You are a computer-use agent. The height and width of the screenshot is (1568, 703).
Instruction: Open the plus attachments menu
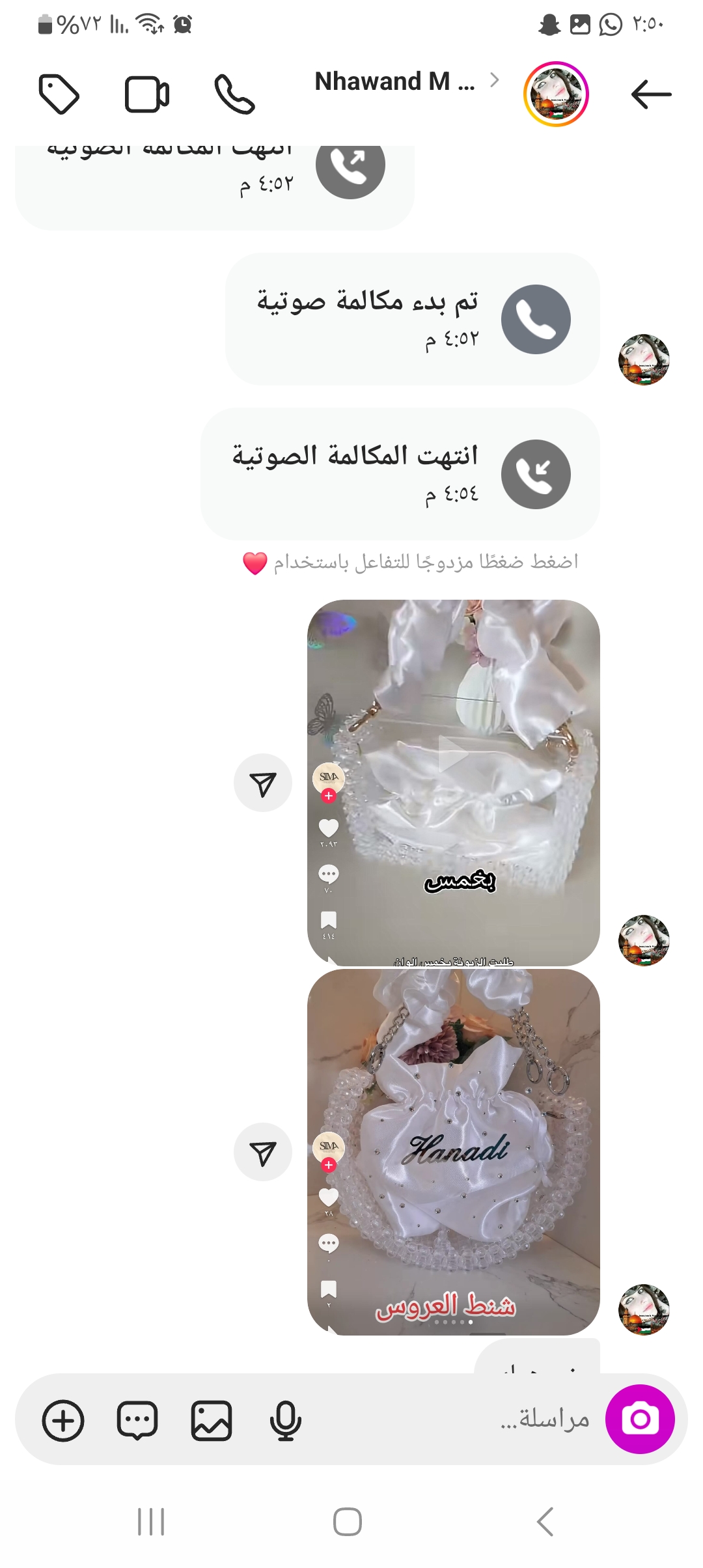63,1420
